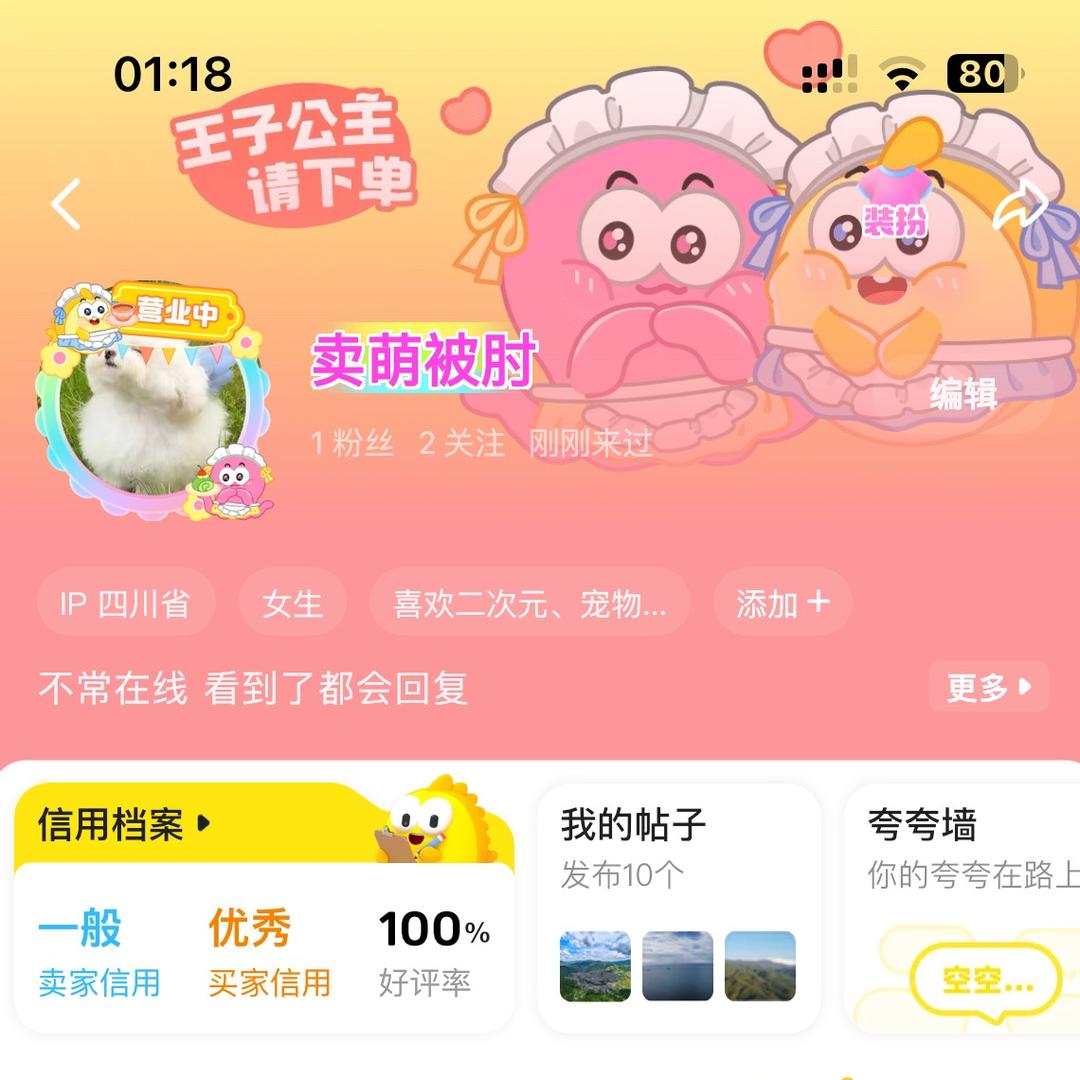Select the 女生 gender chip
The width and height of the screenshot is (1080, 1080).
pyautogui.click(x=292, y=603)
